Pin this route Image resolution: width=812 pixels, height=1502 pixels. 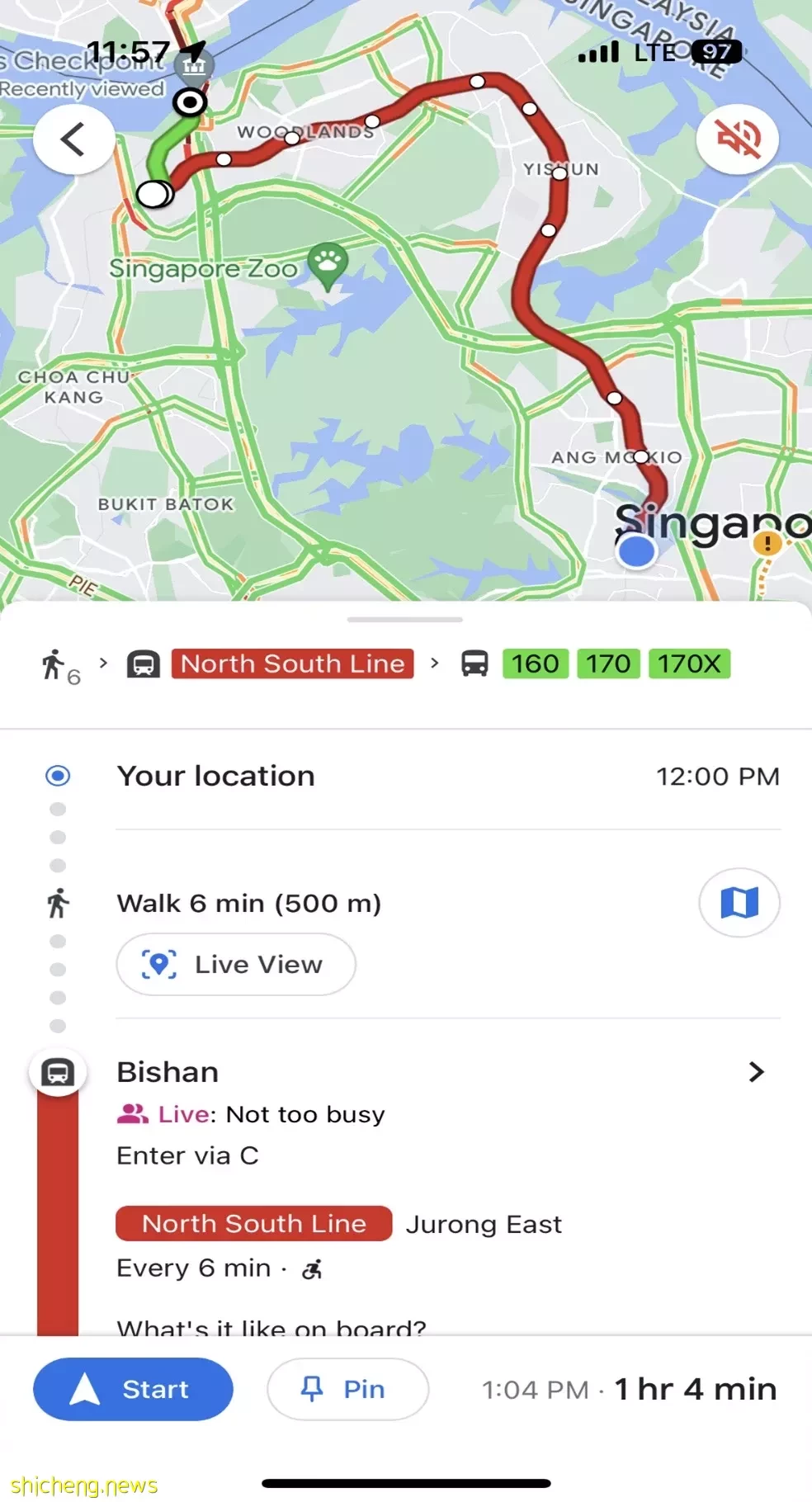pyautogui.click(x=347, y=1390)
